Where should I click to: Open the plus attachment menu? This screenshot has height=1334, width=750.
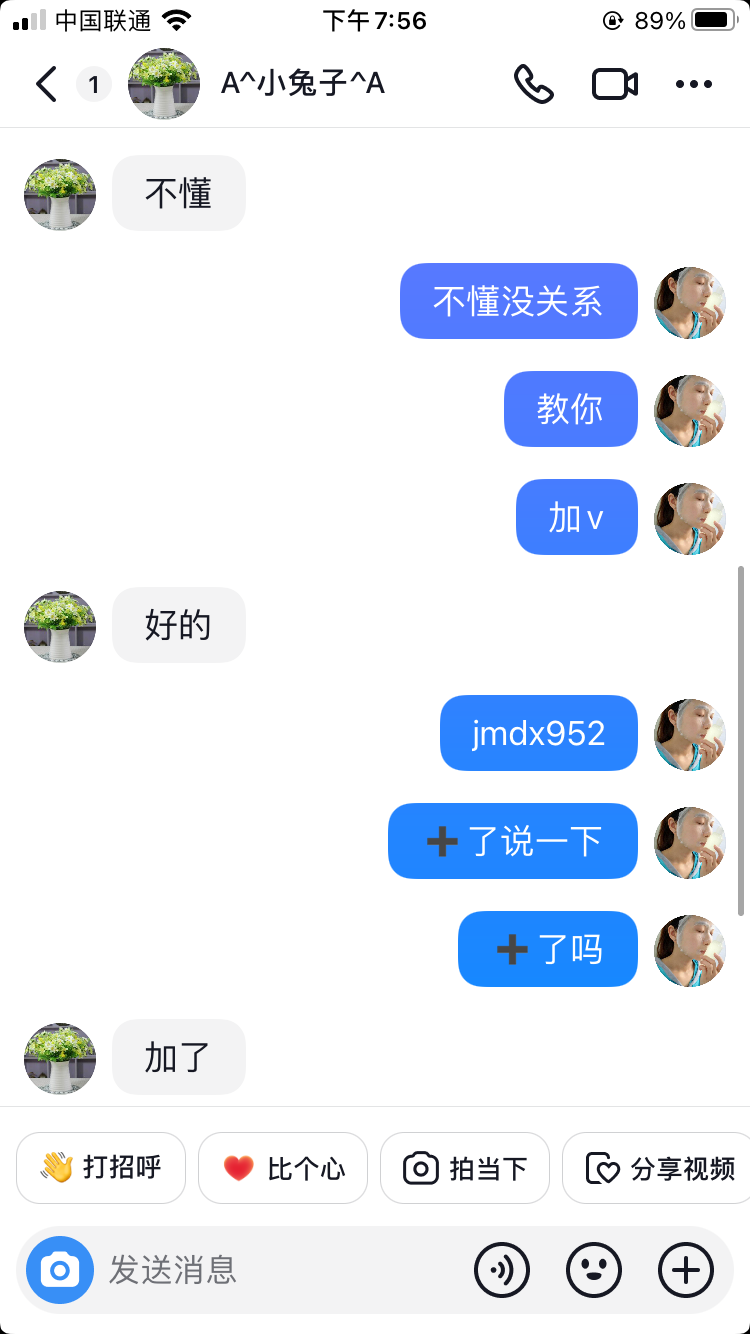686,1270
